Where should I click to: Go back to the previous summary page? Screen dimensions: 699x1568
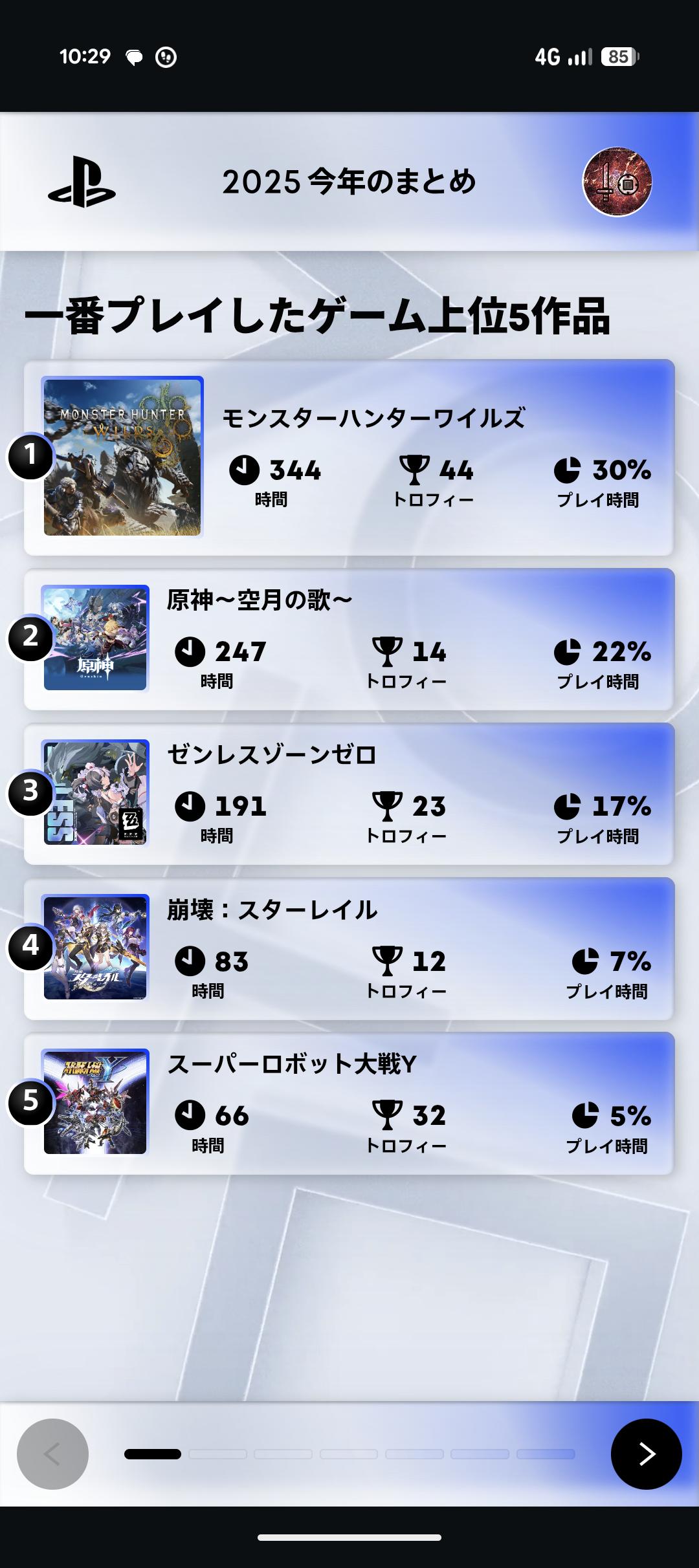[x=52, y=1454]
